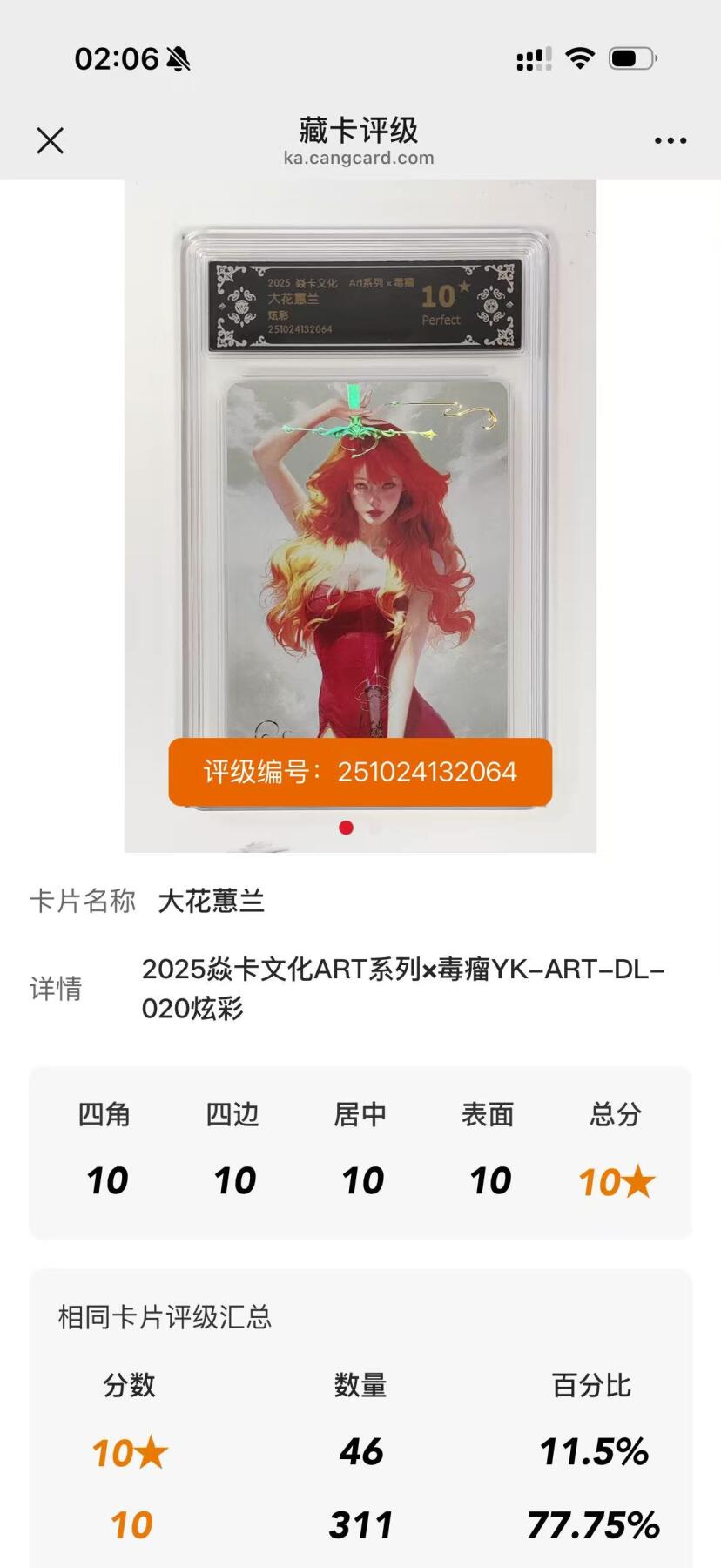This screenshot has width=721, height=1568.
Task: Open the WeChat more options menu (...)
Action: 670,139
